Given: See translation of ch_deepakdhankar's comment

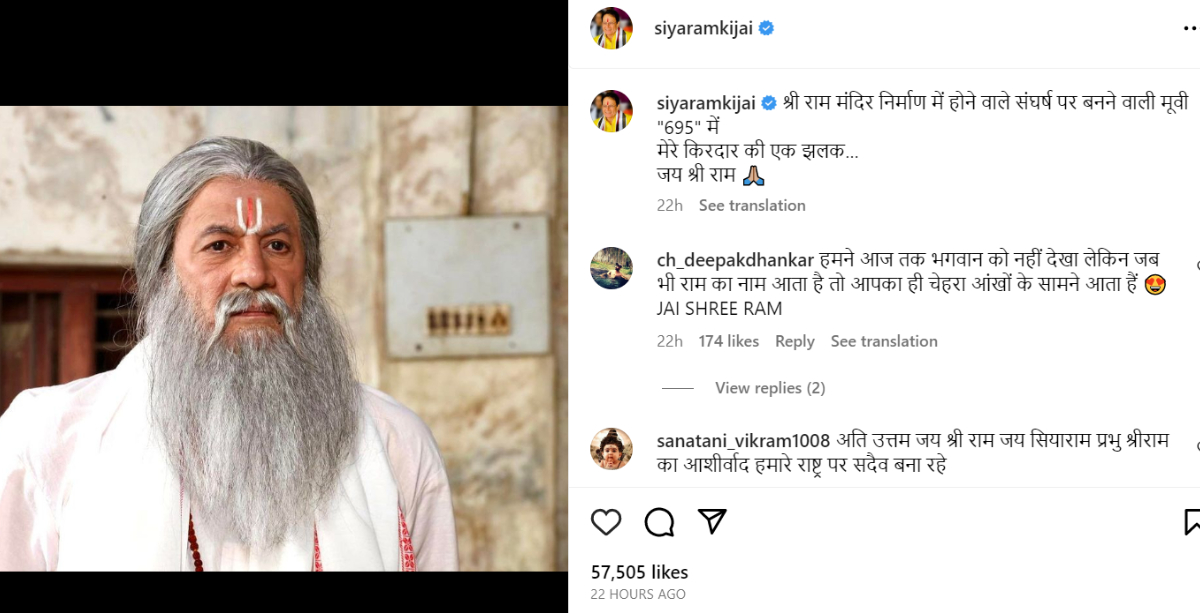Looking at the screenshot, I should click(884, 341).
